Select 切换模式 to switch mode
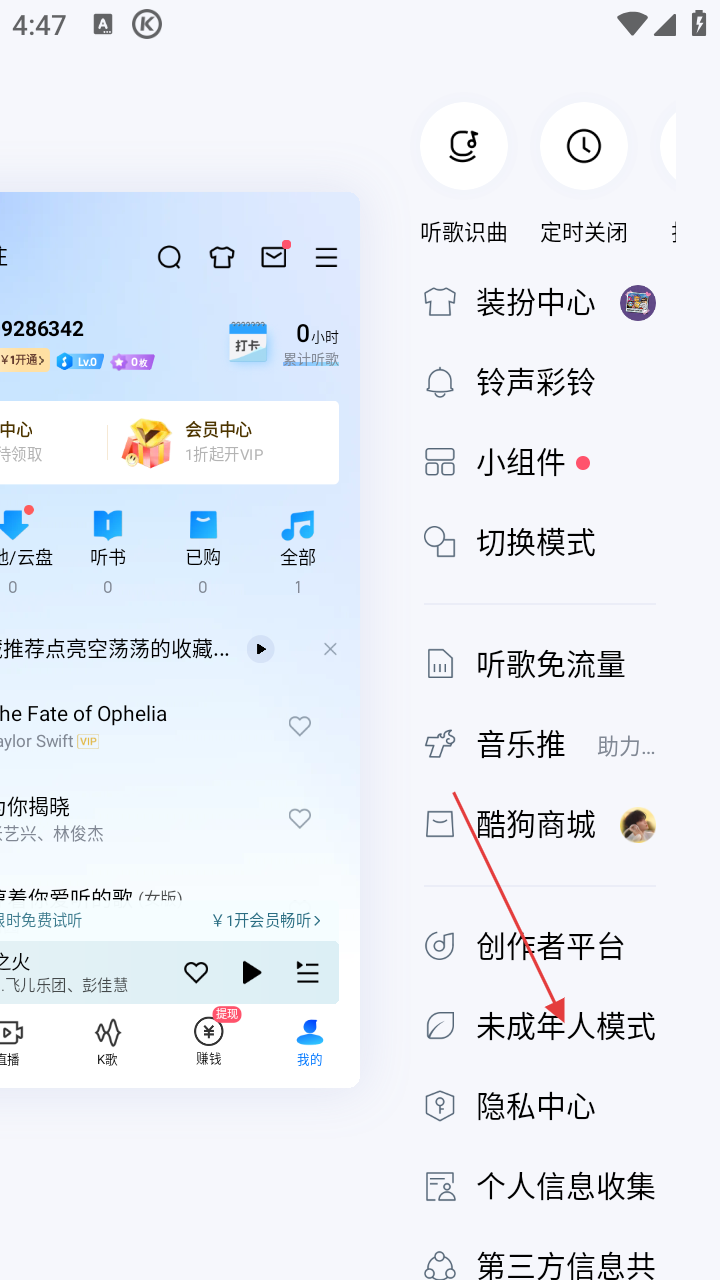The width and height of the screenshot is (720, 1280). [536, 542]
